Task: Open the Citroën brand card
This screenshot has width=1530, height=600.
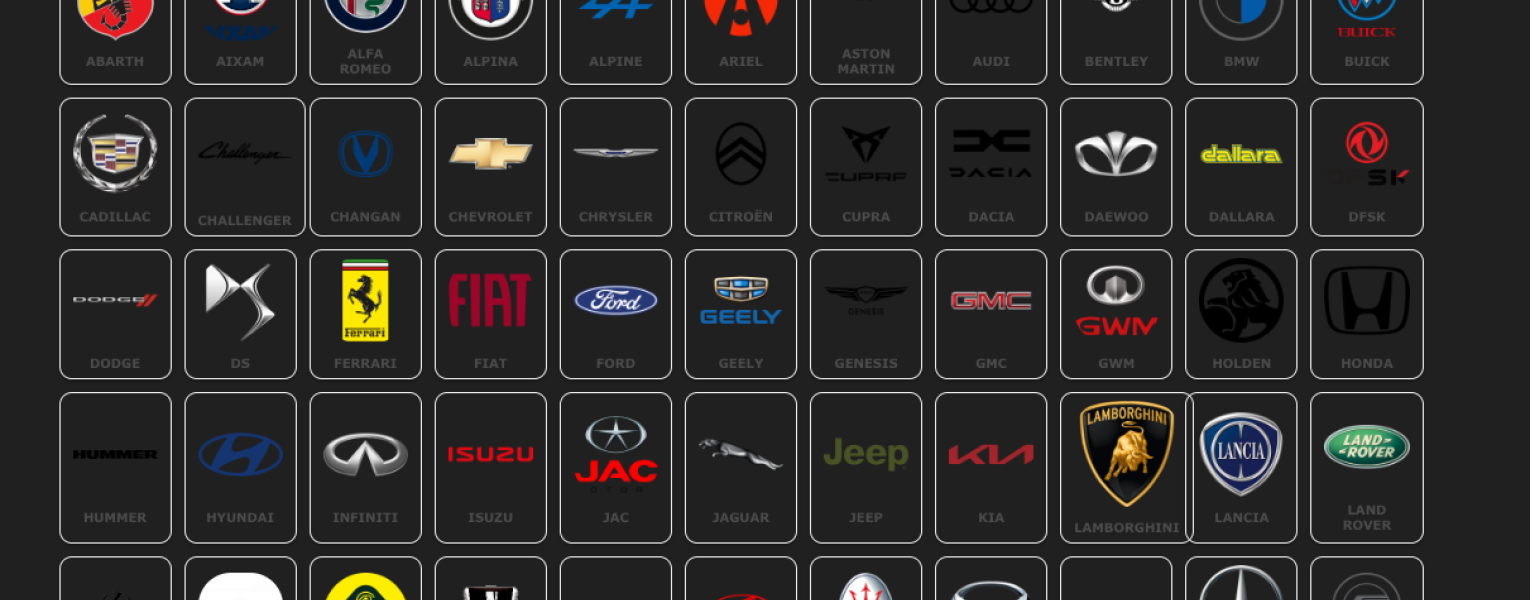Action: pos(740,166)
